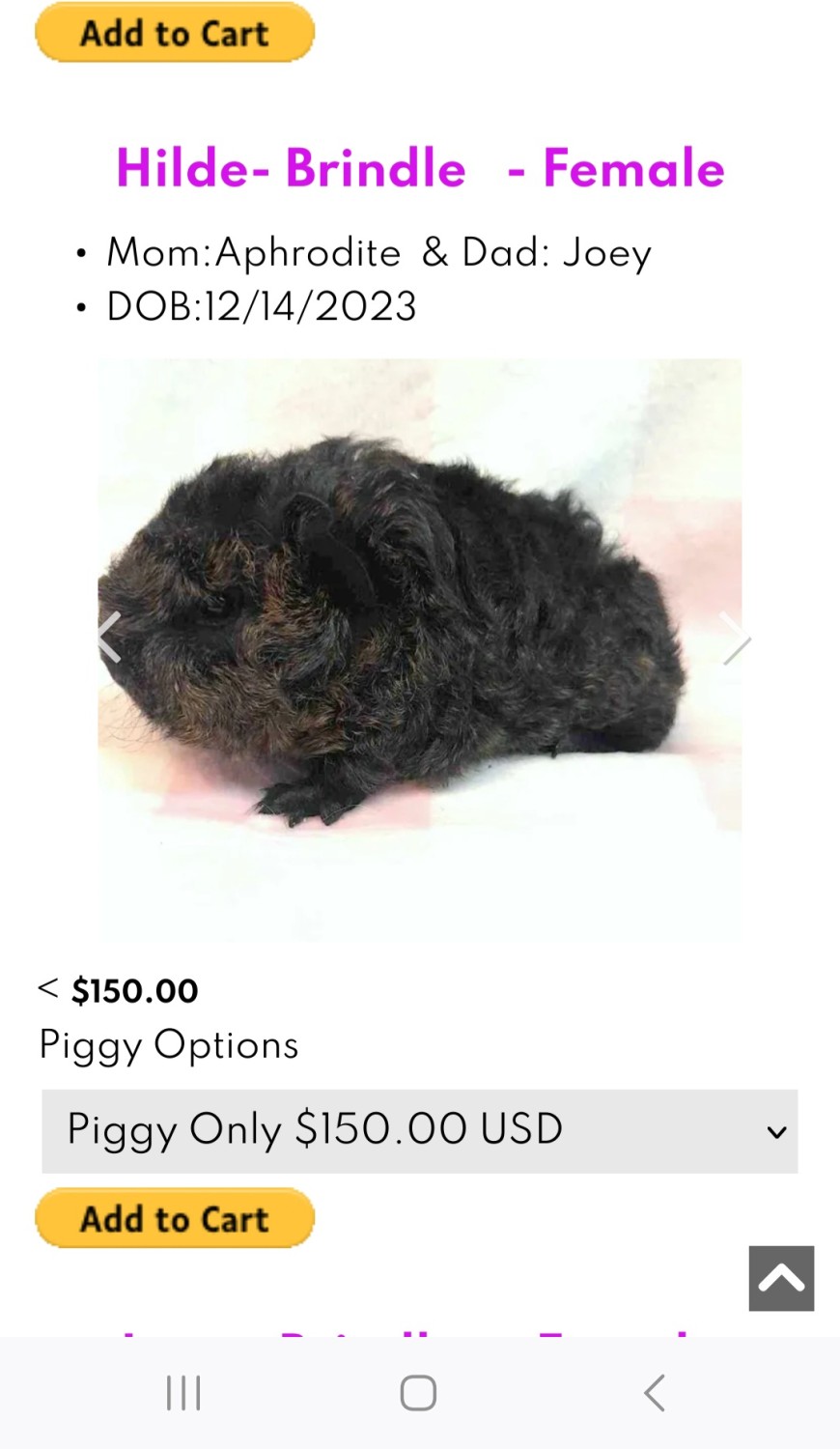Open the Piggy Options dropdown
Viewport: 840px width, 1449px height.
pyautogui.click(x=419, y=1130)
